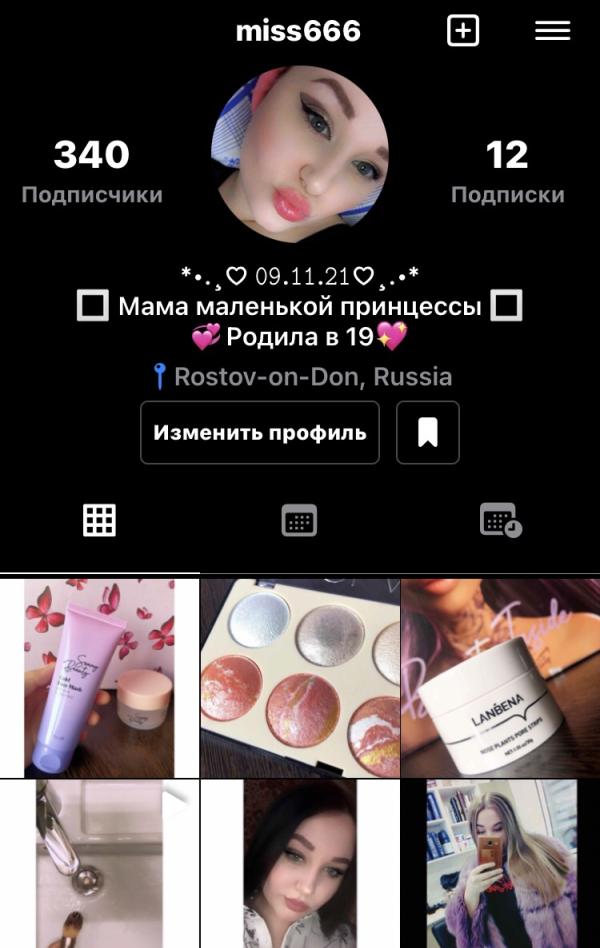The height and width of the screenshot is (948, 600).
Task: Open the Lanbena pore strips post
Action: (501, 678)
